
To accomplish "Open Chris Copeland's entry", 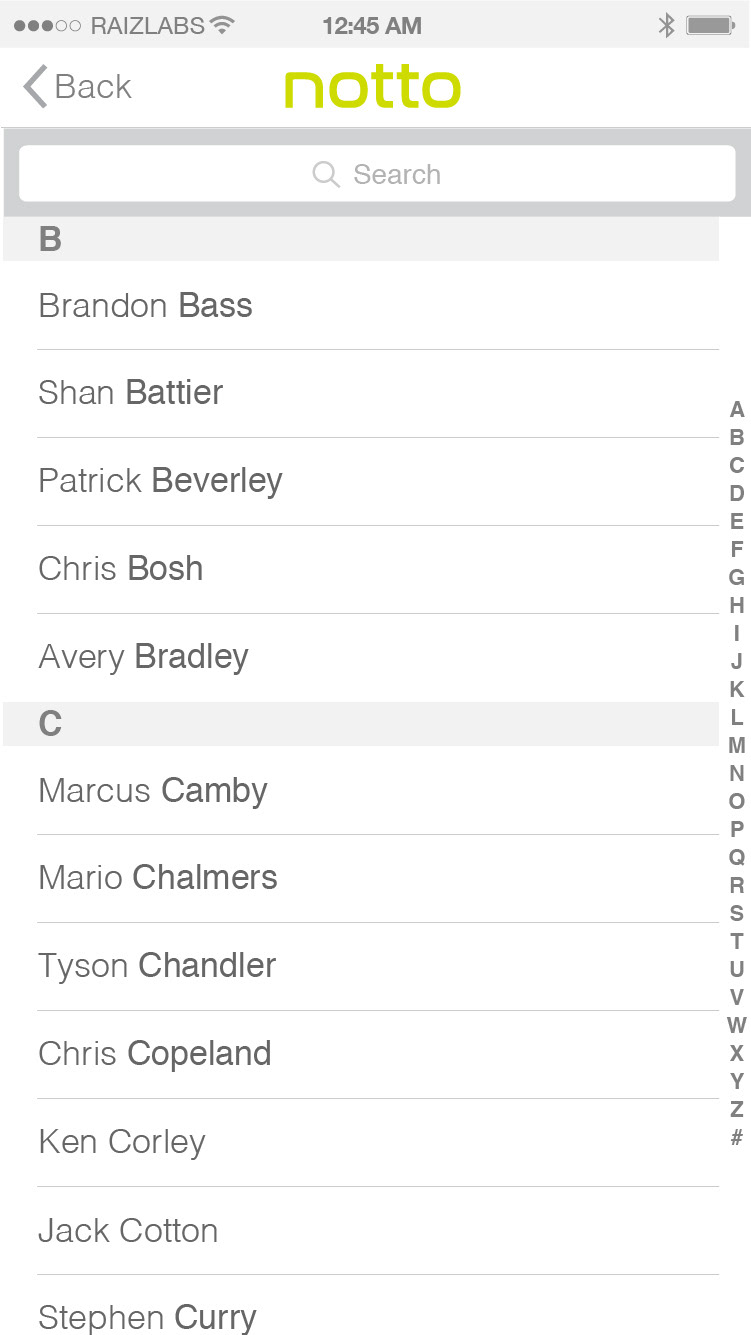I will [361, 1054].
